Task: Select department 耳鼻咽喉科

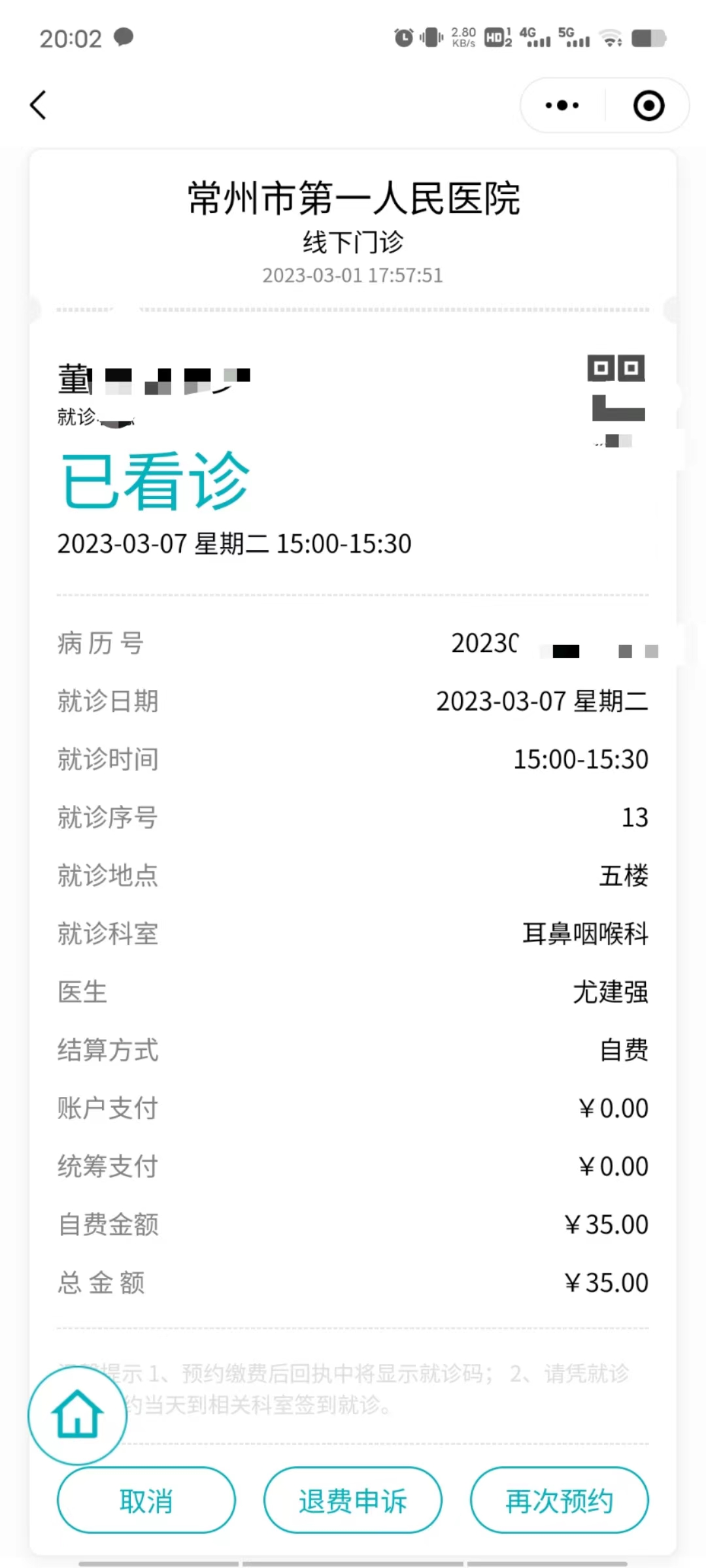Action: pyautogui.click(x=586, y=934)
